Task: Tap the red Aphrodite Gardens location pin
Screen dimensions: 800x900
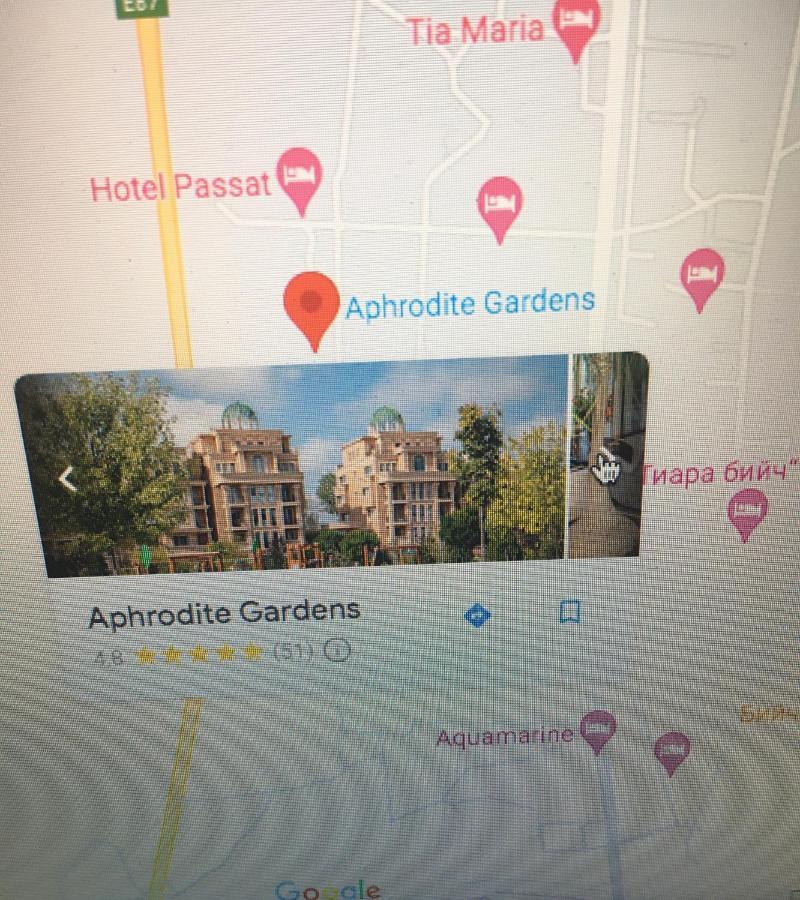Action: click(311, 303)
